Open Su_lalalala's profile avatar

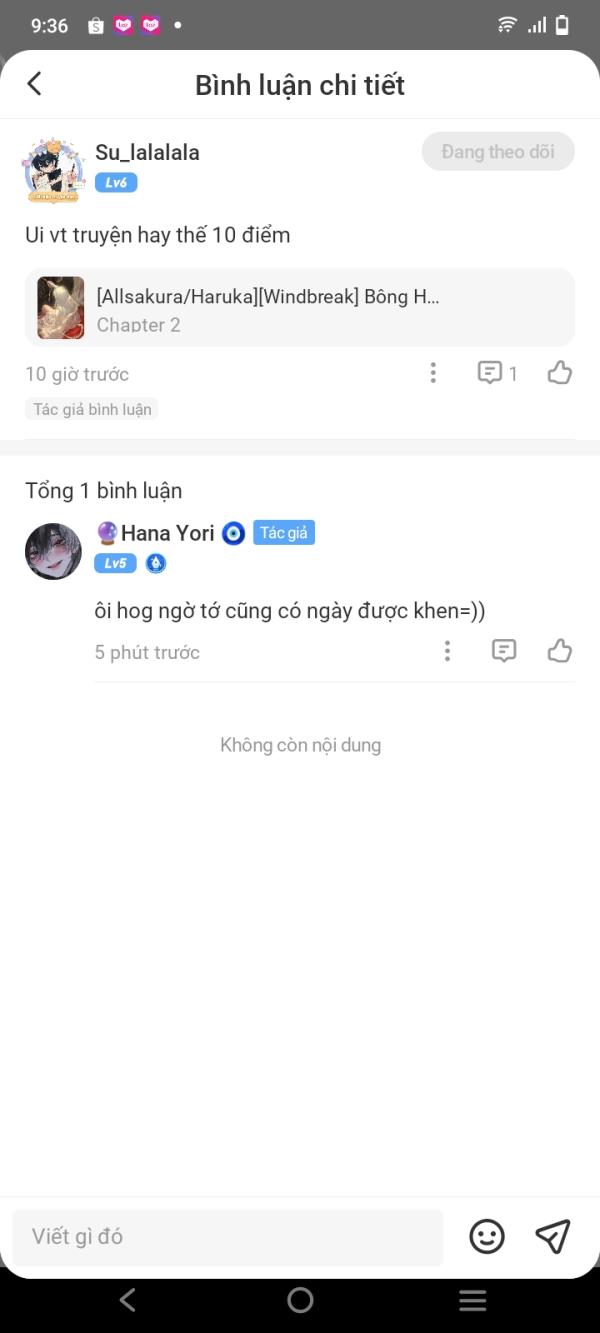click(x=53, y=170)
